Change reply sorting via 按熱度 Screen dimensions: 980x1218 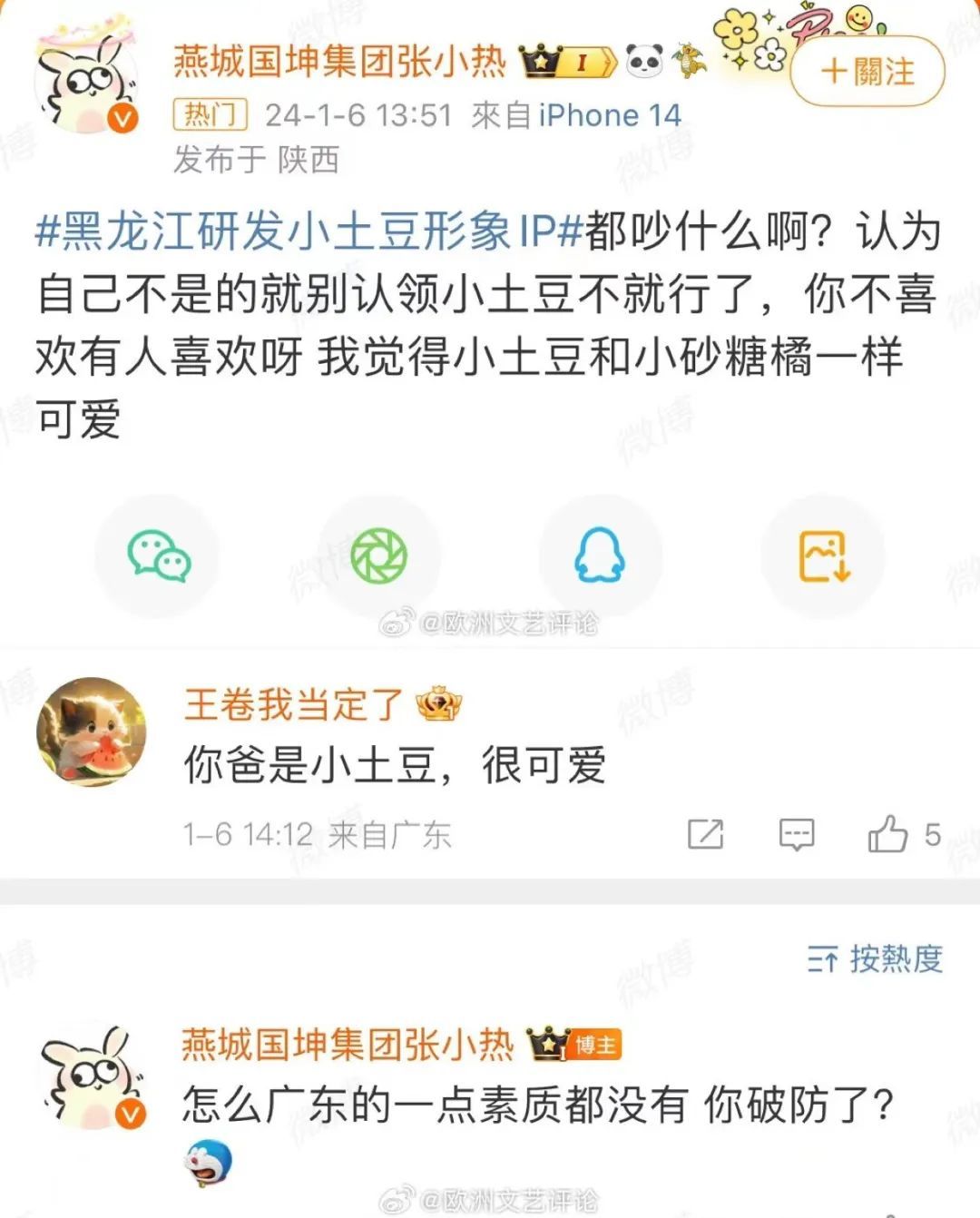pyautogui.click(x=875, y=958)
